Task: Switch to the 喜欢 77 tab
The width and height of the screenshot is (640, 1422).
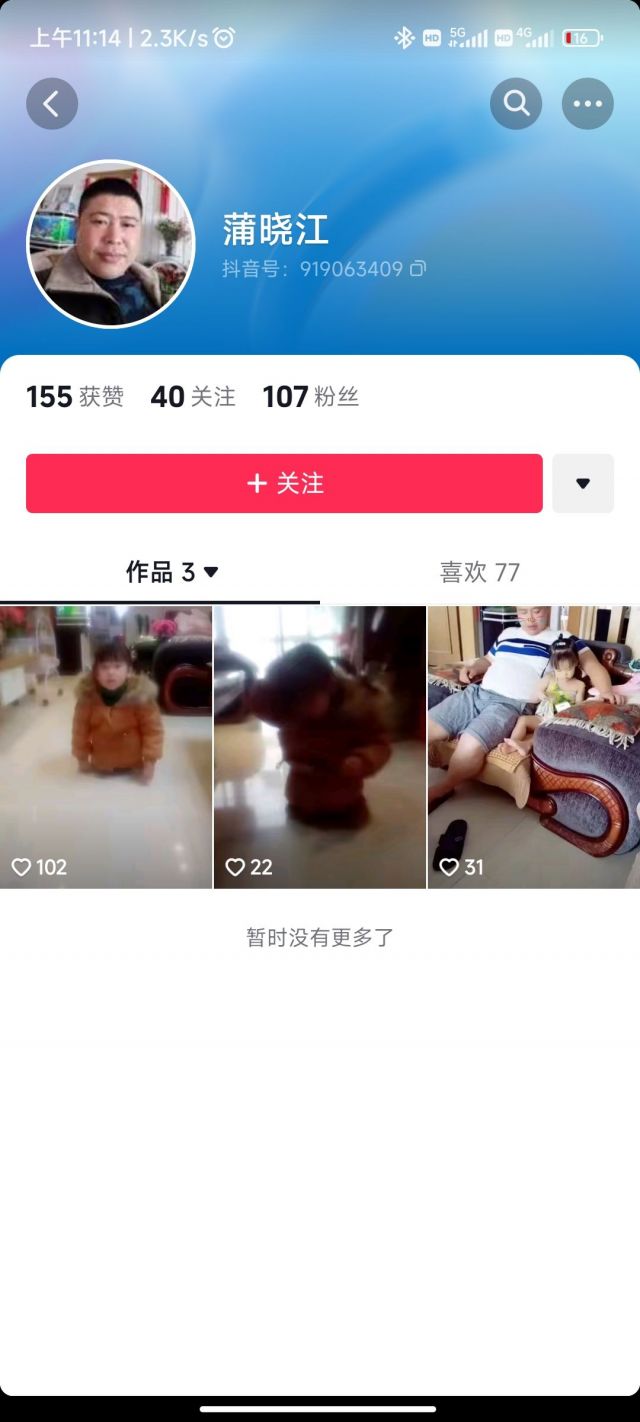Action: (480, 572)
